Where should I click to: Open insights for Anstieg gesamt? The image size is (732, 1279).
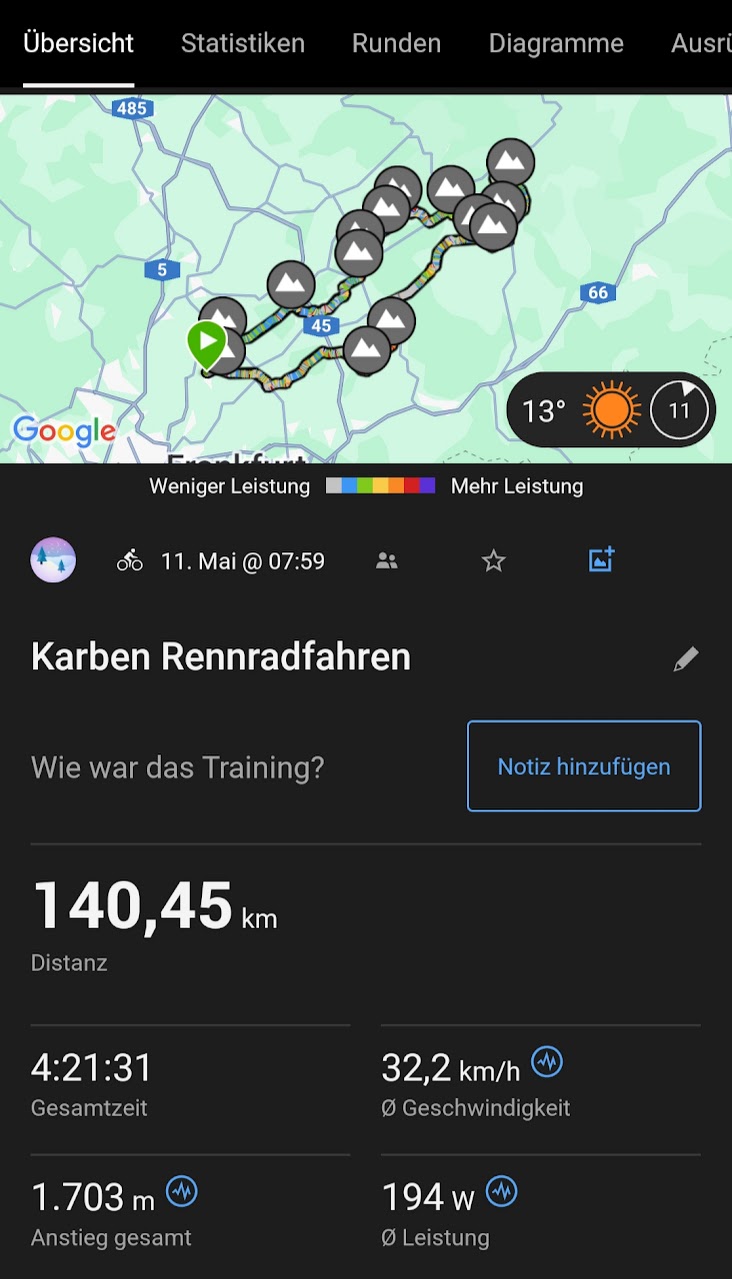(182, 1191)
